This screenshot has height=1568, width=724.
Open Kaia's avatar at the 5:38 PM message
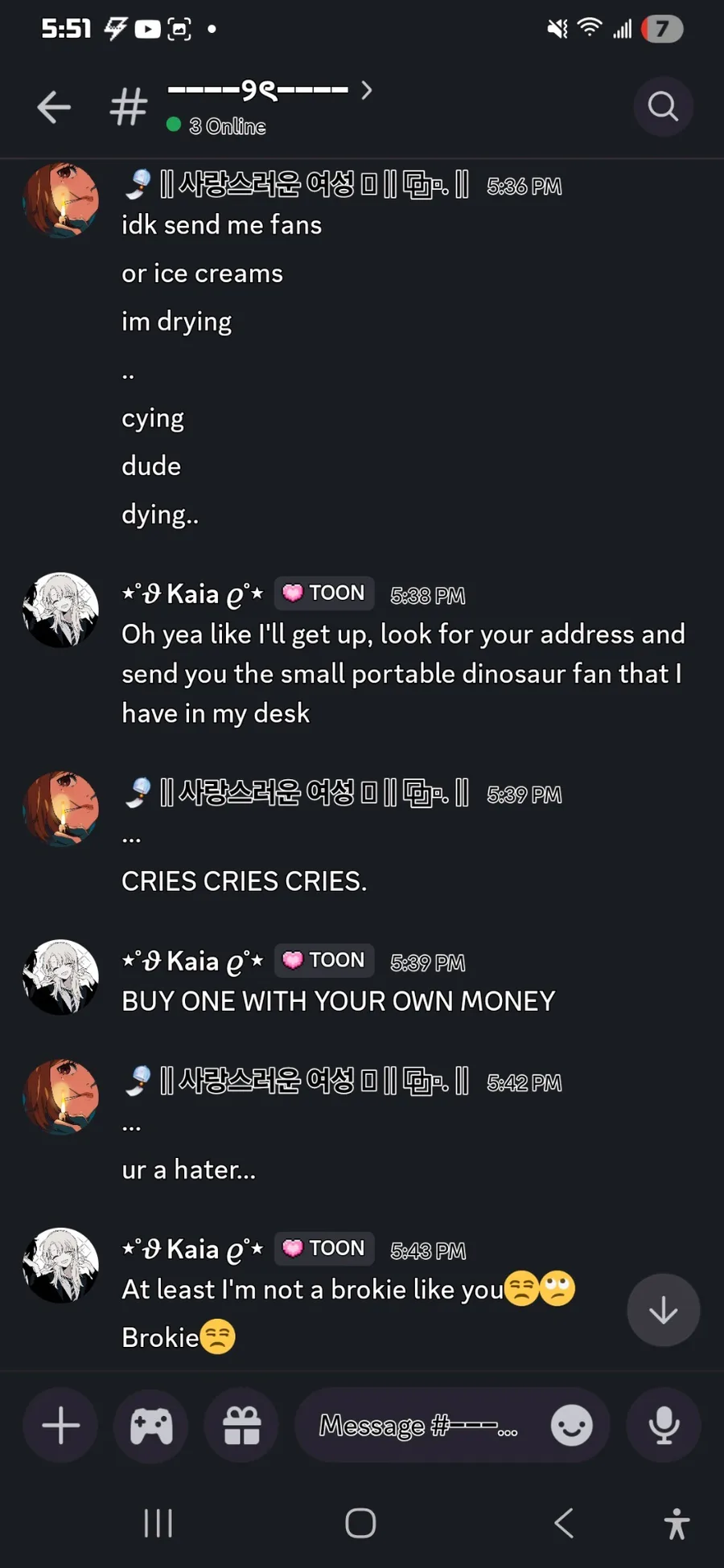[61, 610]
